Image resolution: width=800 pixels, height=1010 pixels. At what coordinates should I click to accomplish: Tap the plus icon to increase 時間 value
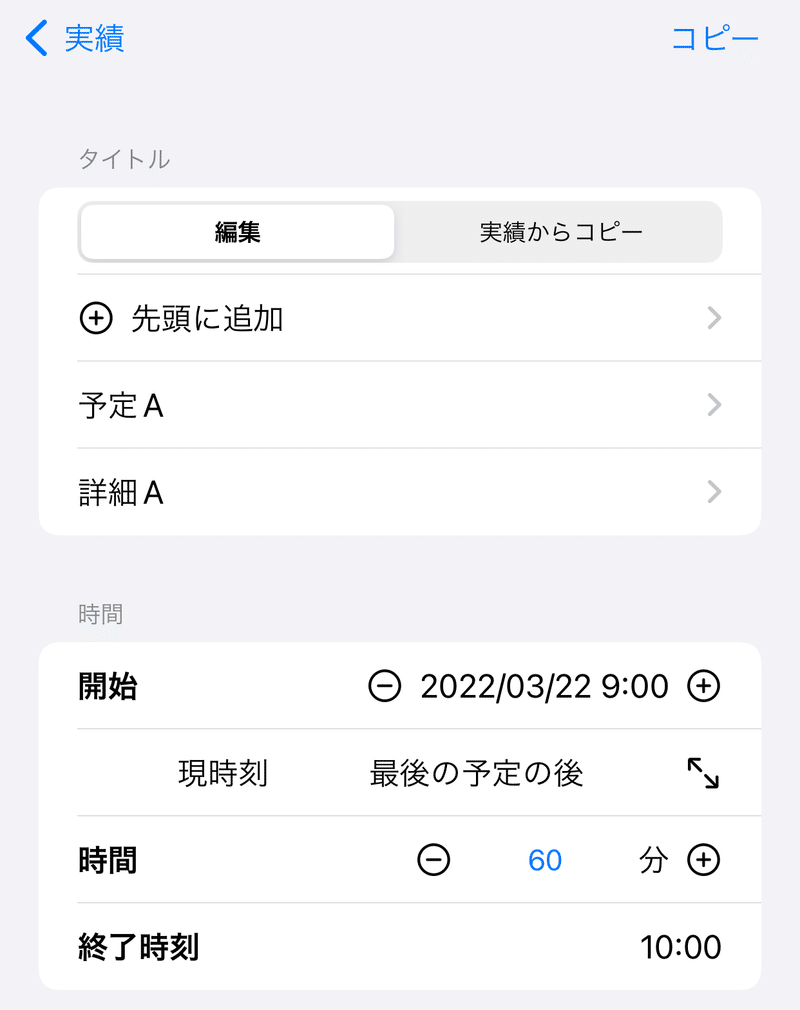point(703,860)
